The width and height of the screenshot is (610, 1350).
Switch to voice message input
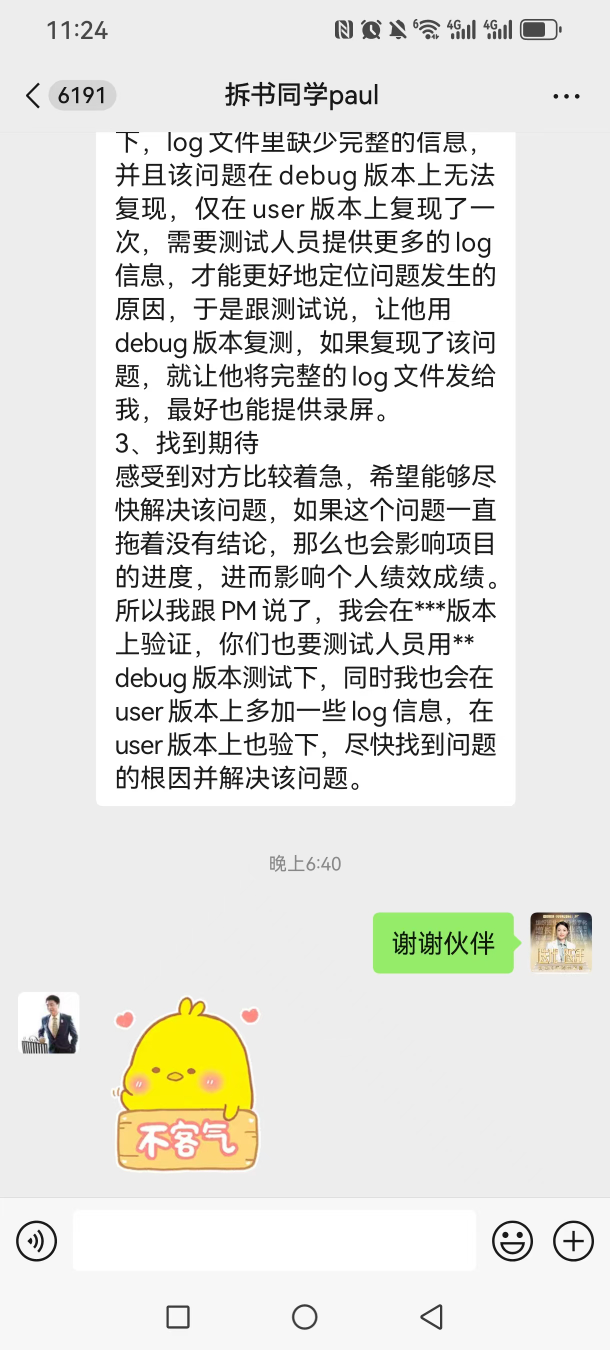pos(36,1242)
